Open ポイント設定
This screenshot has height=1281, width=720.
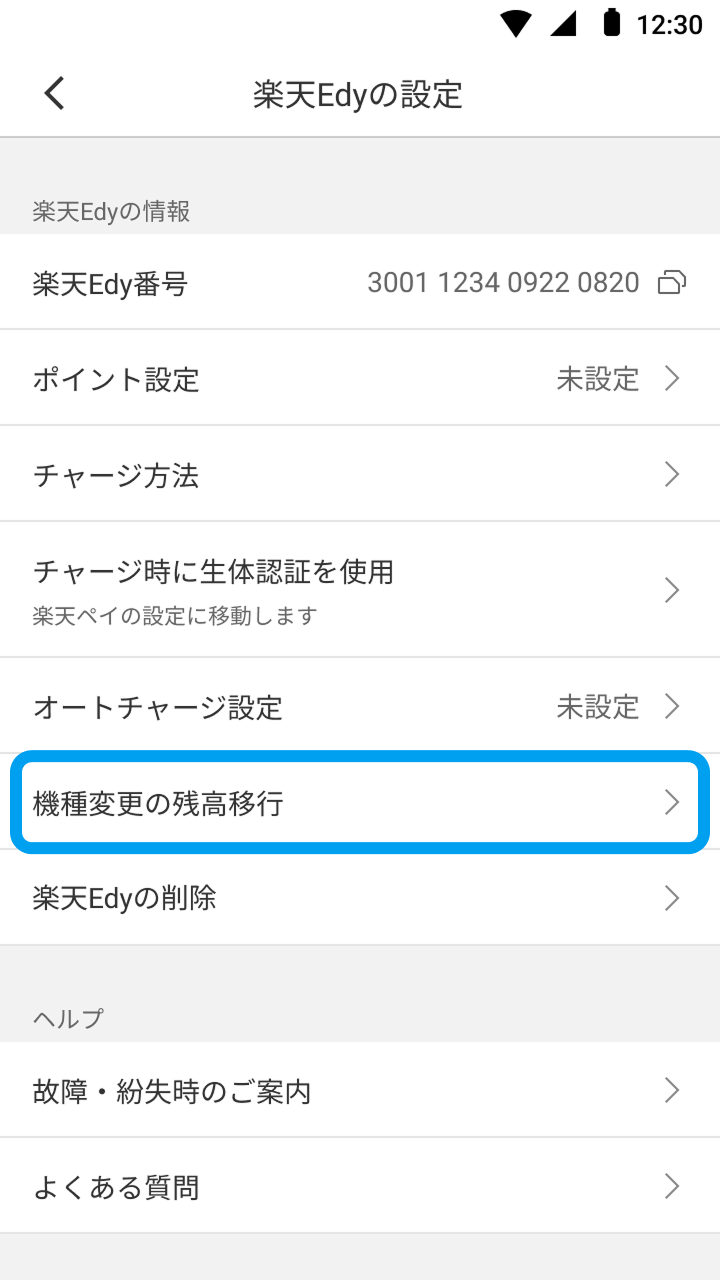360,379
